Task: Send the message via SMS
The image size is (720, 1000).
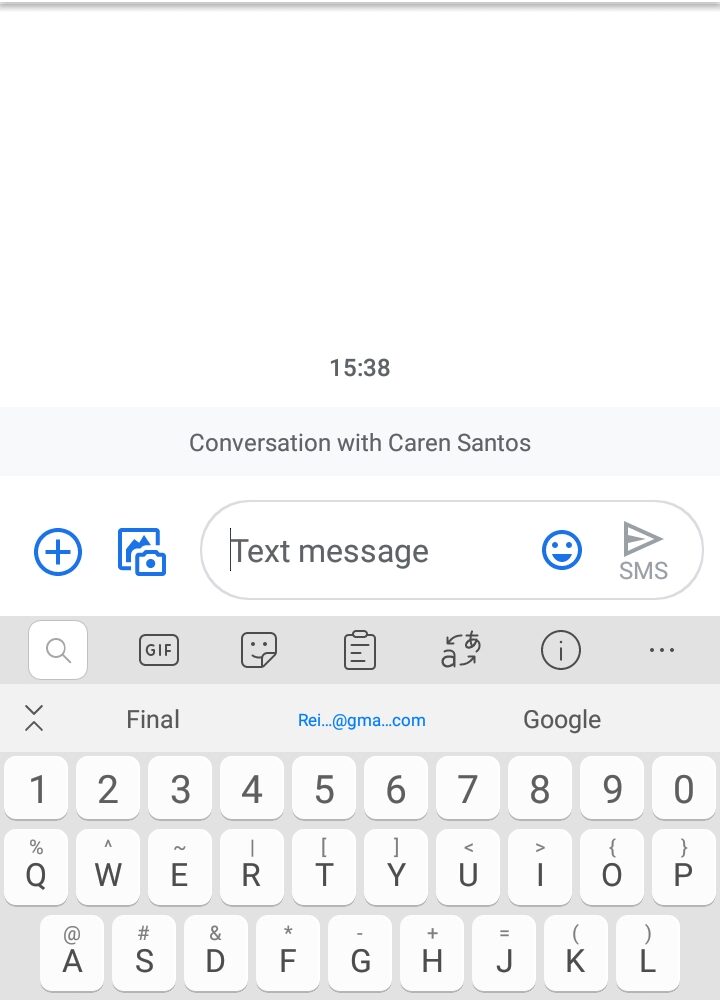Action: pos(643,551)
